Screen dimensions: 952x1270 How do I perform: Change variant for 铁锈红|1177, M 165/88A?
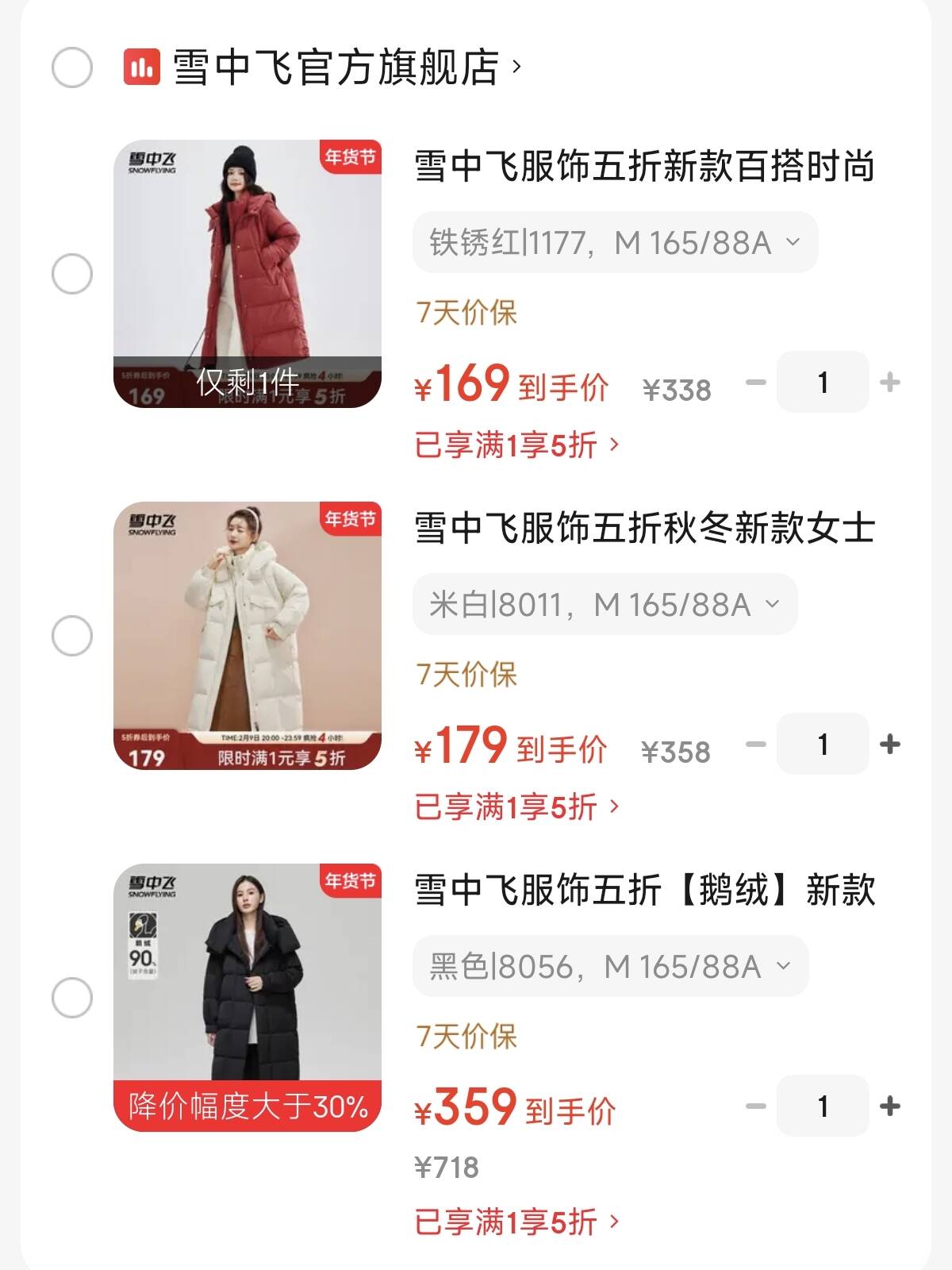click(615, 242)
